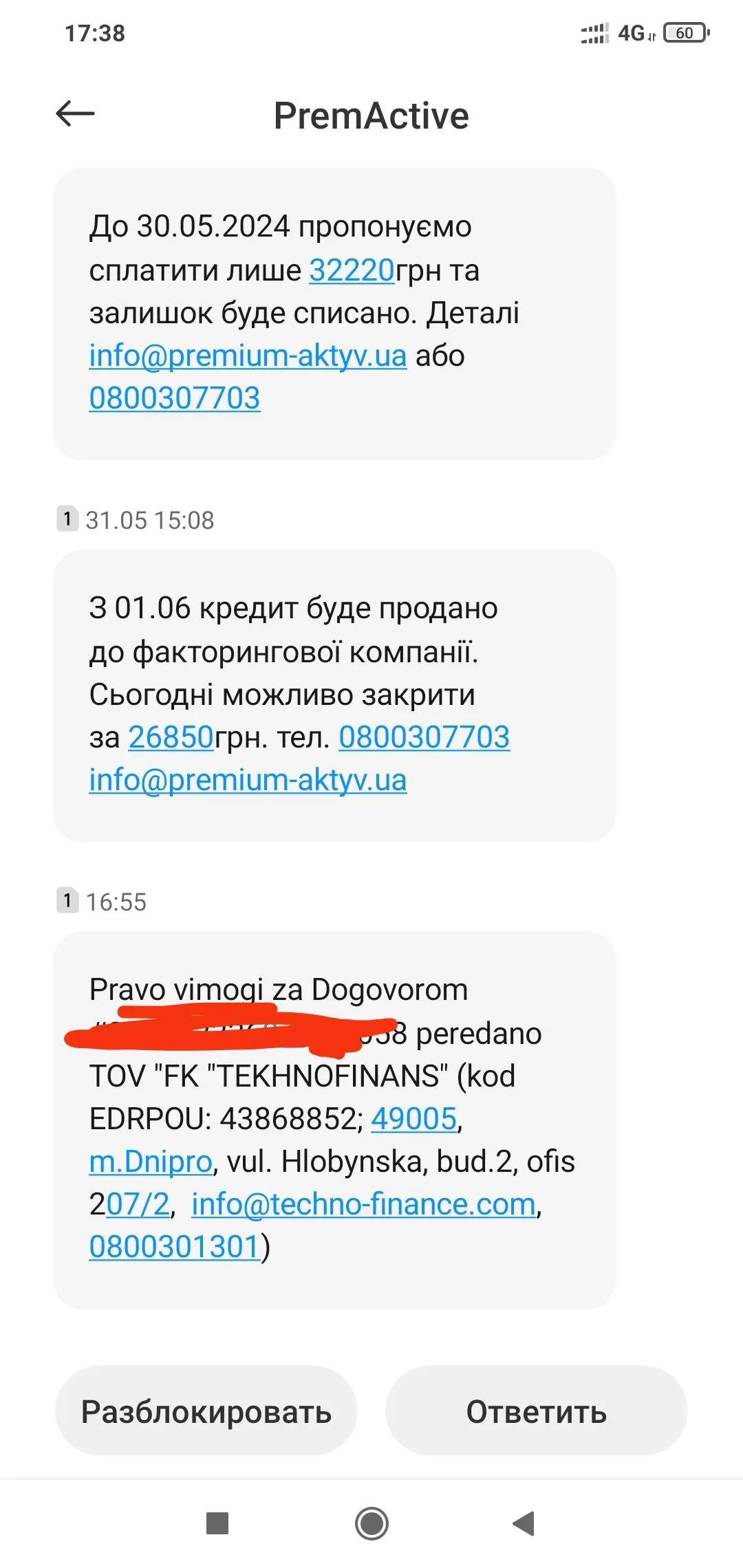Tap the Разблокировать button
743x1568 pixels.
206,1412
